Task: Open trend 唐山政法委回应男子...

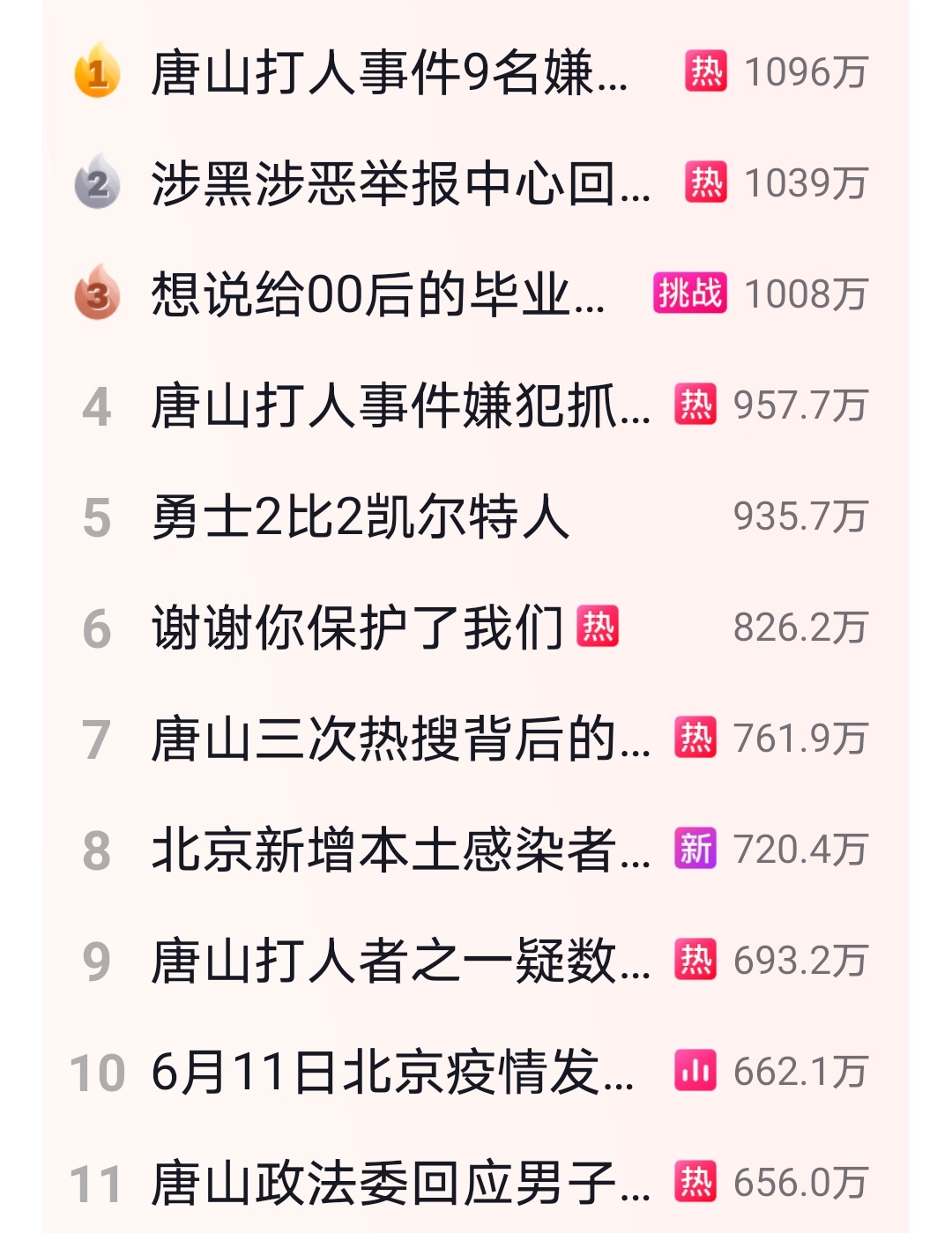Action: point(400,1183)
